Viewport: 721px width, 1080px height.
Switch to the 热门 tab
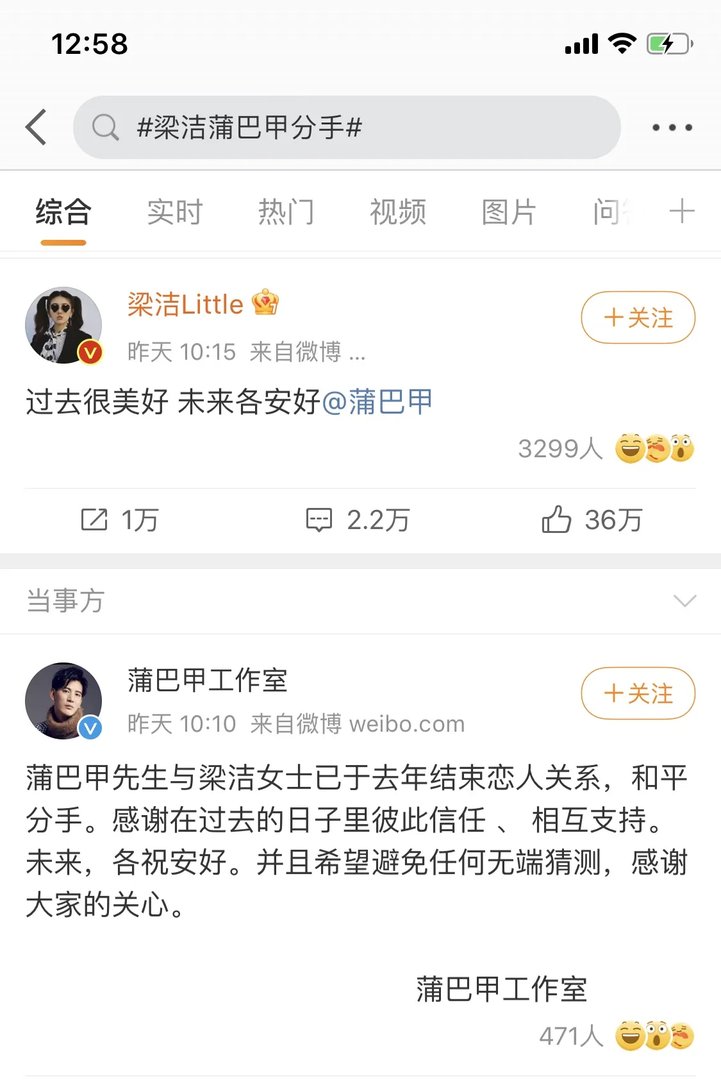click(286, 211)
